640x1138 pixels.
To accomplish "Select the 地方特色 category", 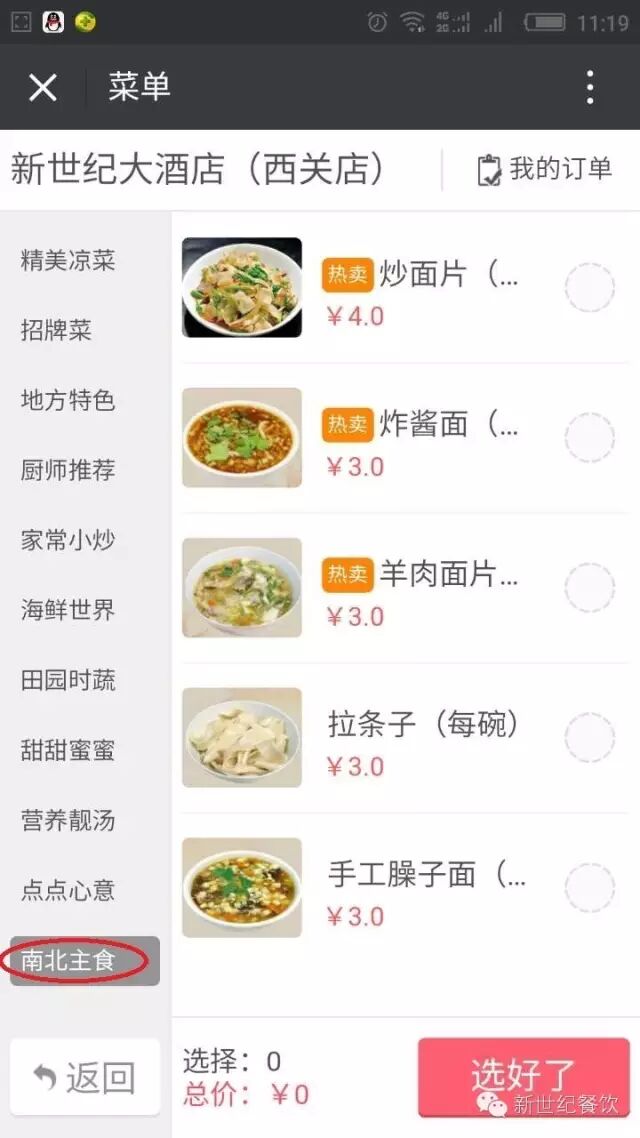I will (x=68, y=401).
